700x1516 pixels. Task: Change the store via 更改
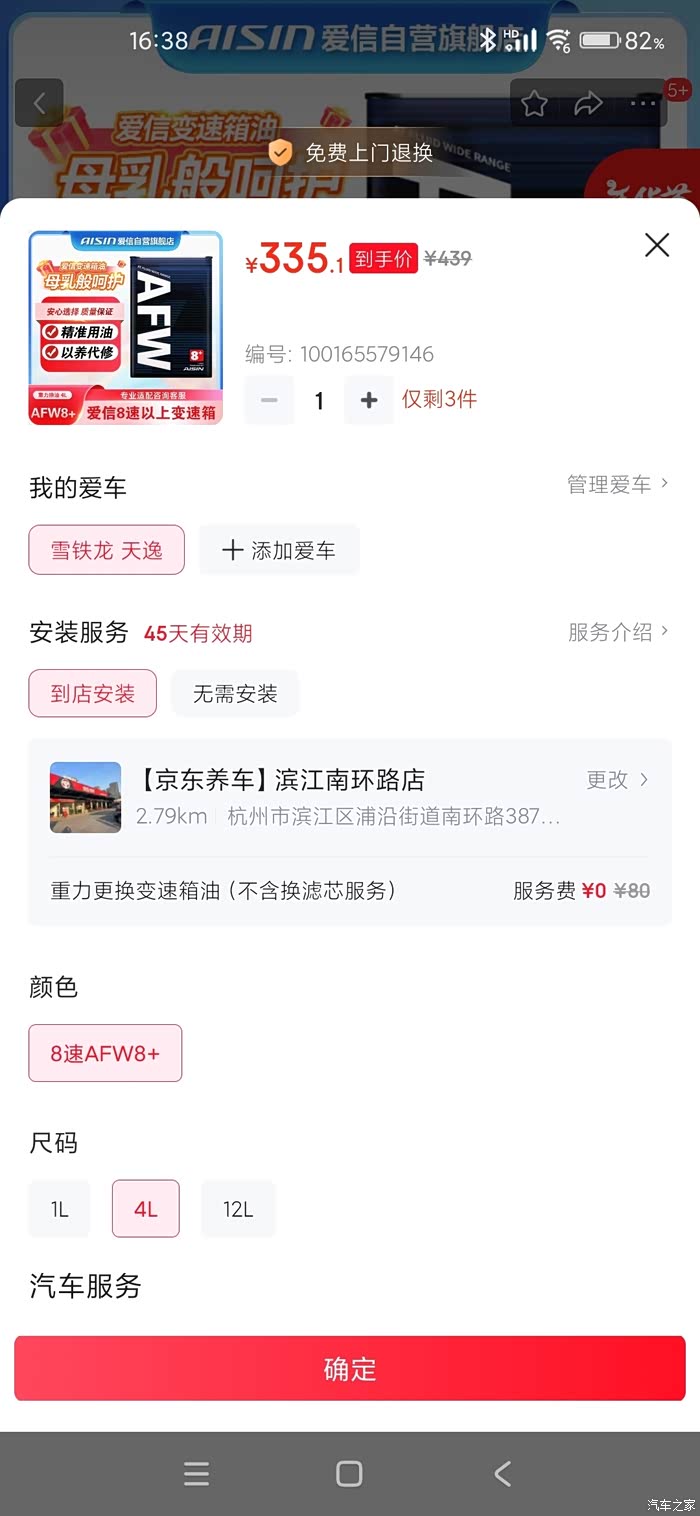click(617, 780)
